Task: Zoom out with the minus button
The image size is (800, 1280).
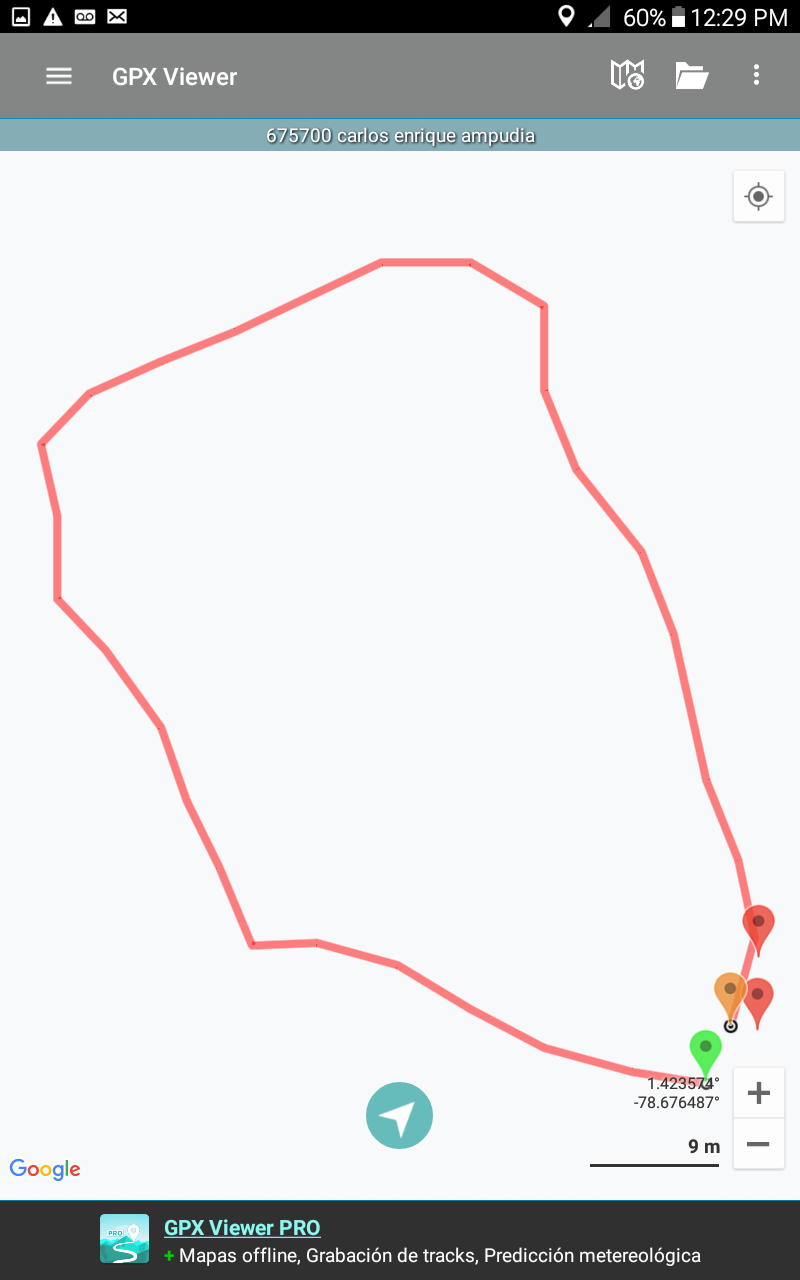Action: [758, 1144]
